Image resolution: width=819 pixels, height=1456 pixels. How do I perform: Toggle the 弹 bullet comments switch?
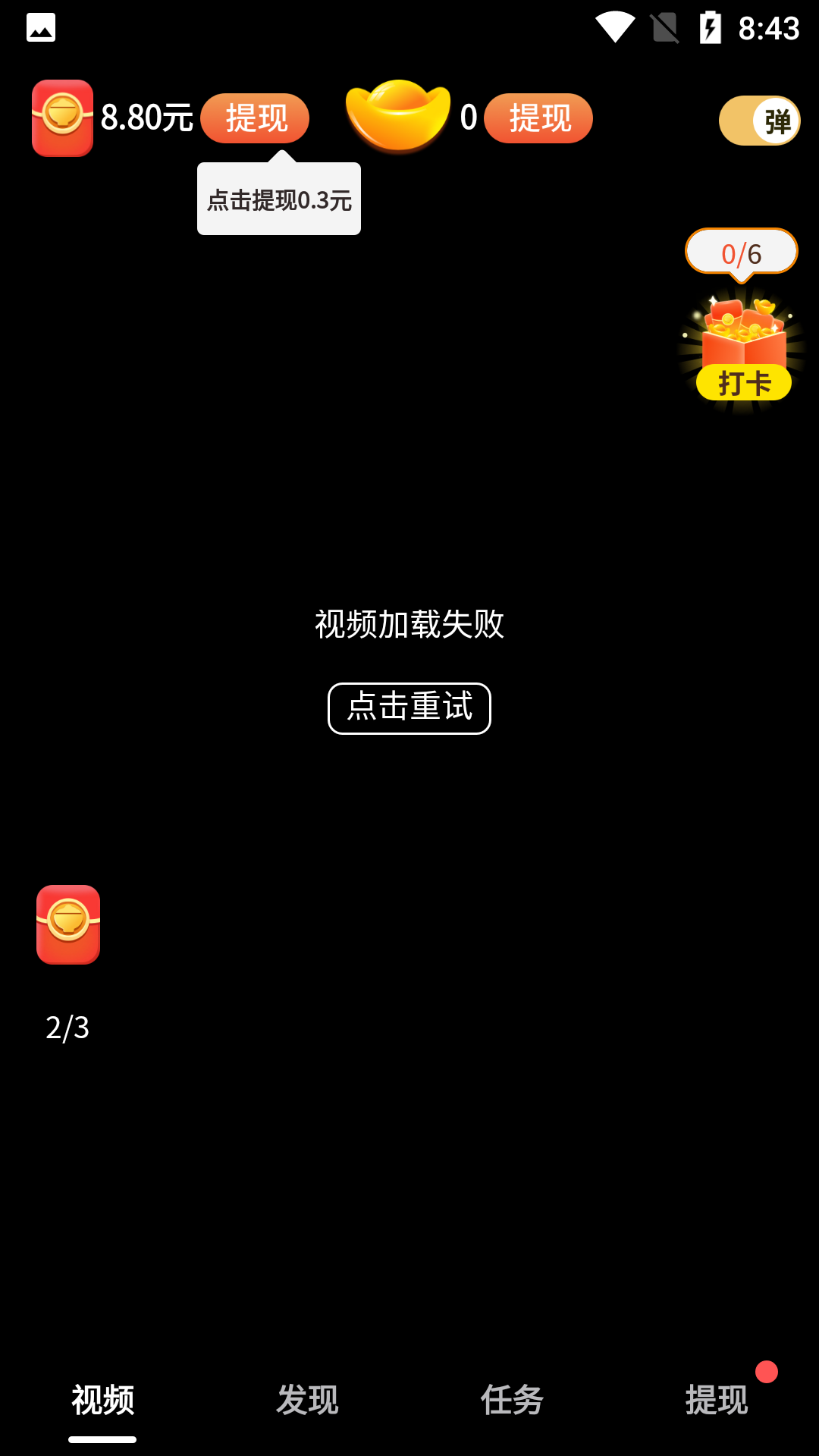(759, 121)
